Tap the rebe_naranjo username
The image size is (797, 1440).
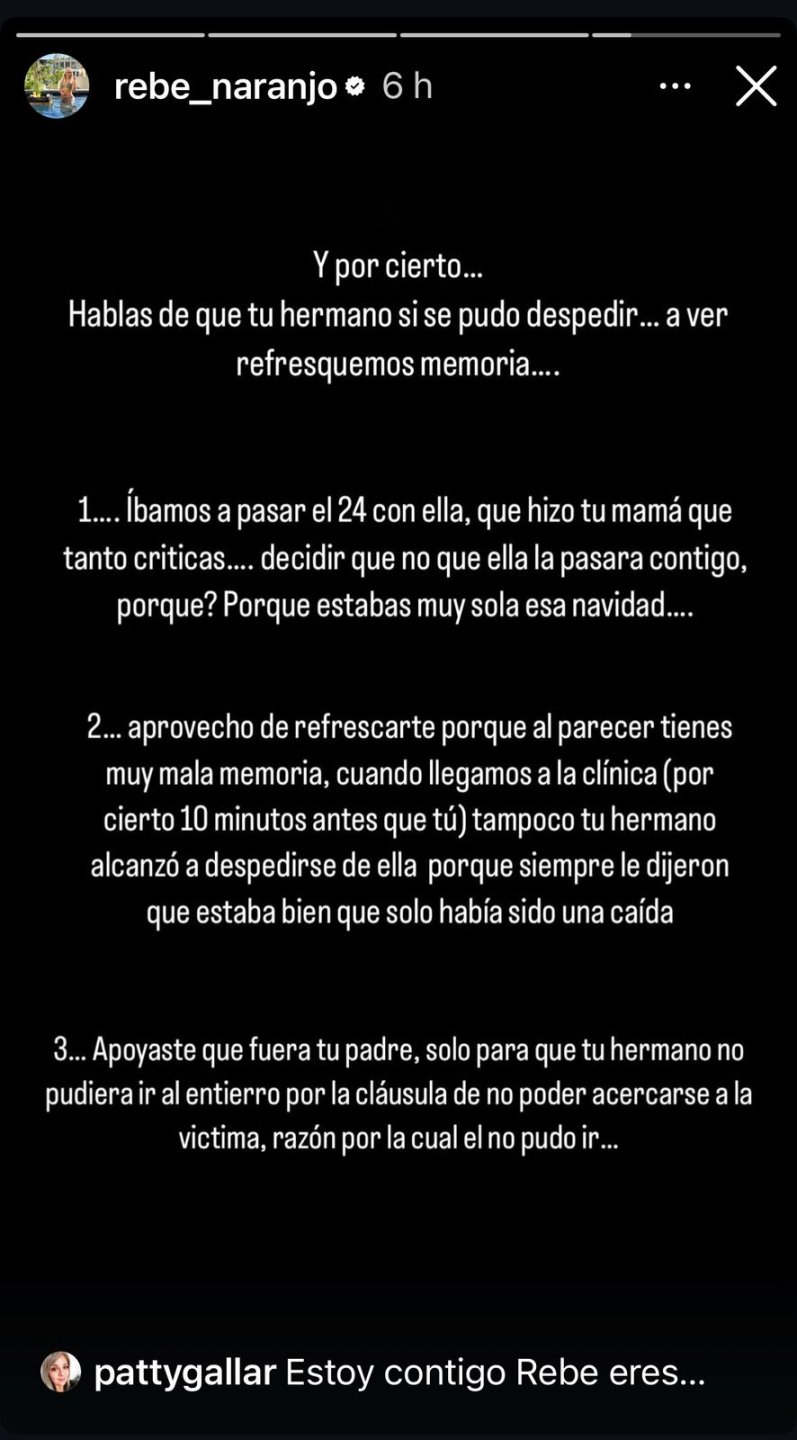click(225, 87)
